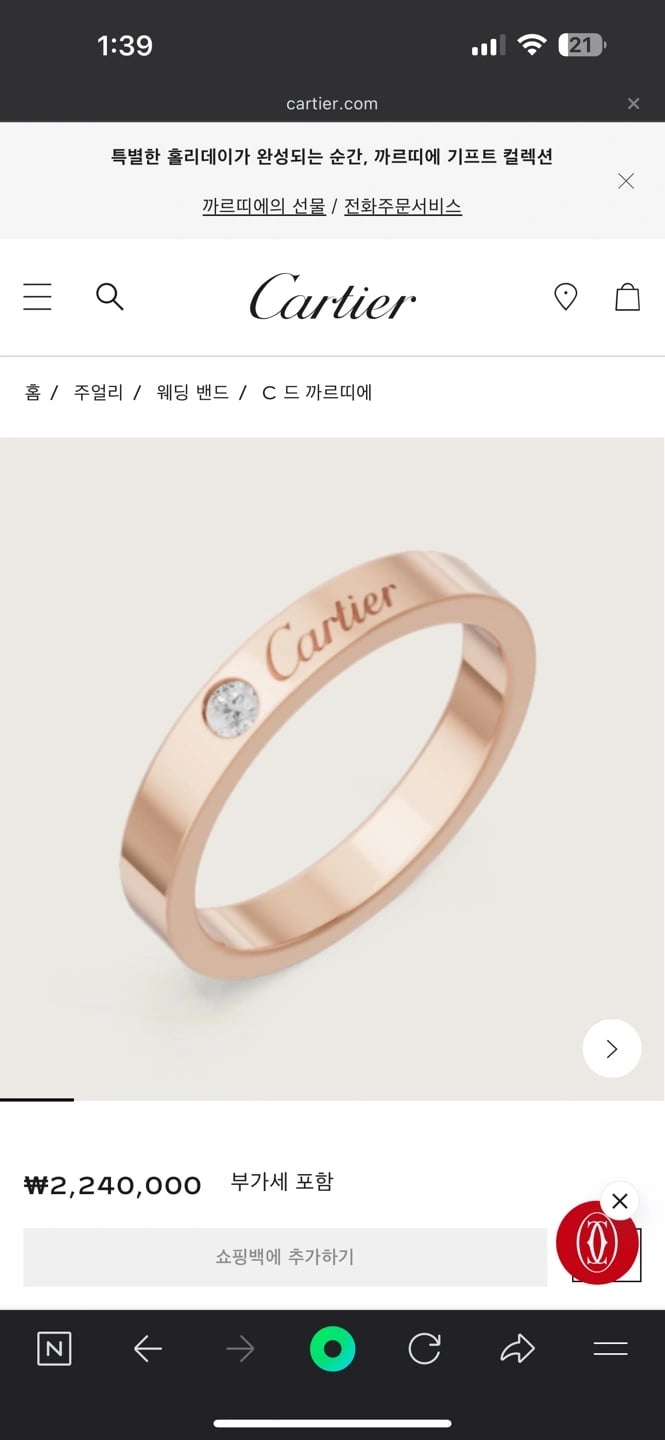Close the red Cartier floating widget

click(620, 1201)
